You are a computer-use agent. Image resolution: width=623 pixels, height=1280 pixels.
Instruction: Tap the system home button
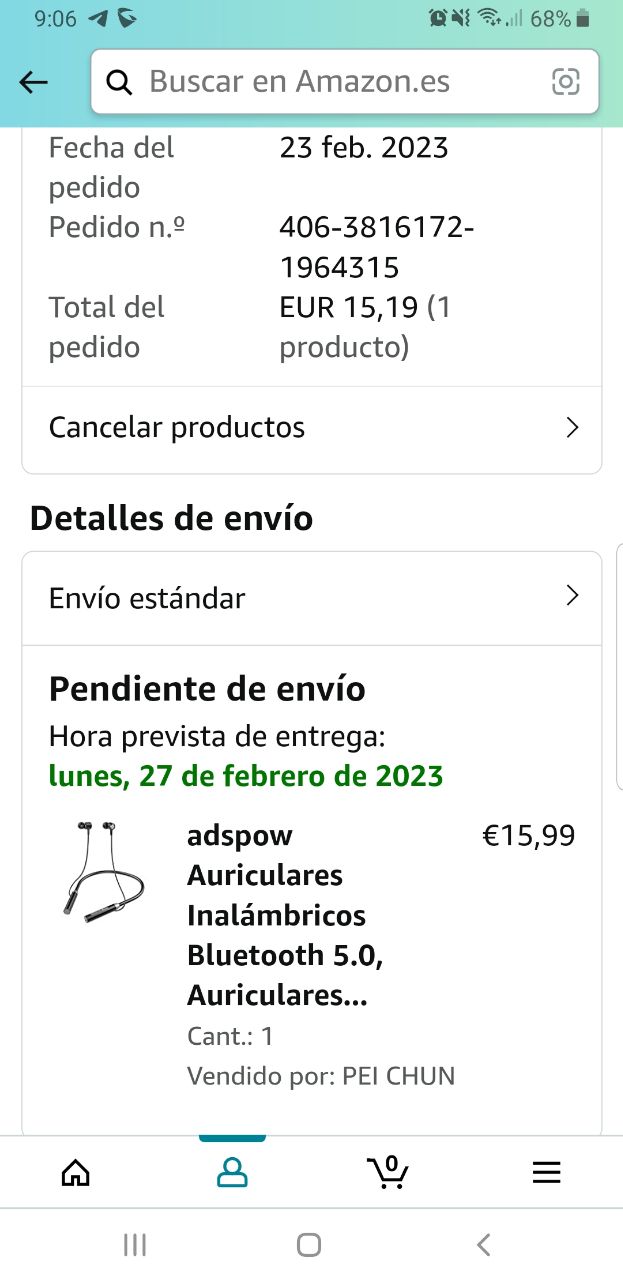point(309,1244)
